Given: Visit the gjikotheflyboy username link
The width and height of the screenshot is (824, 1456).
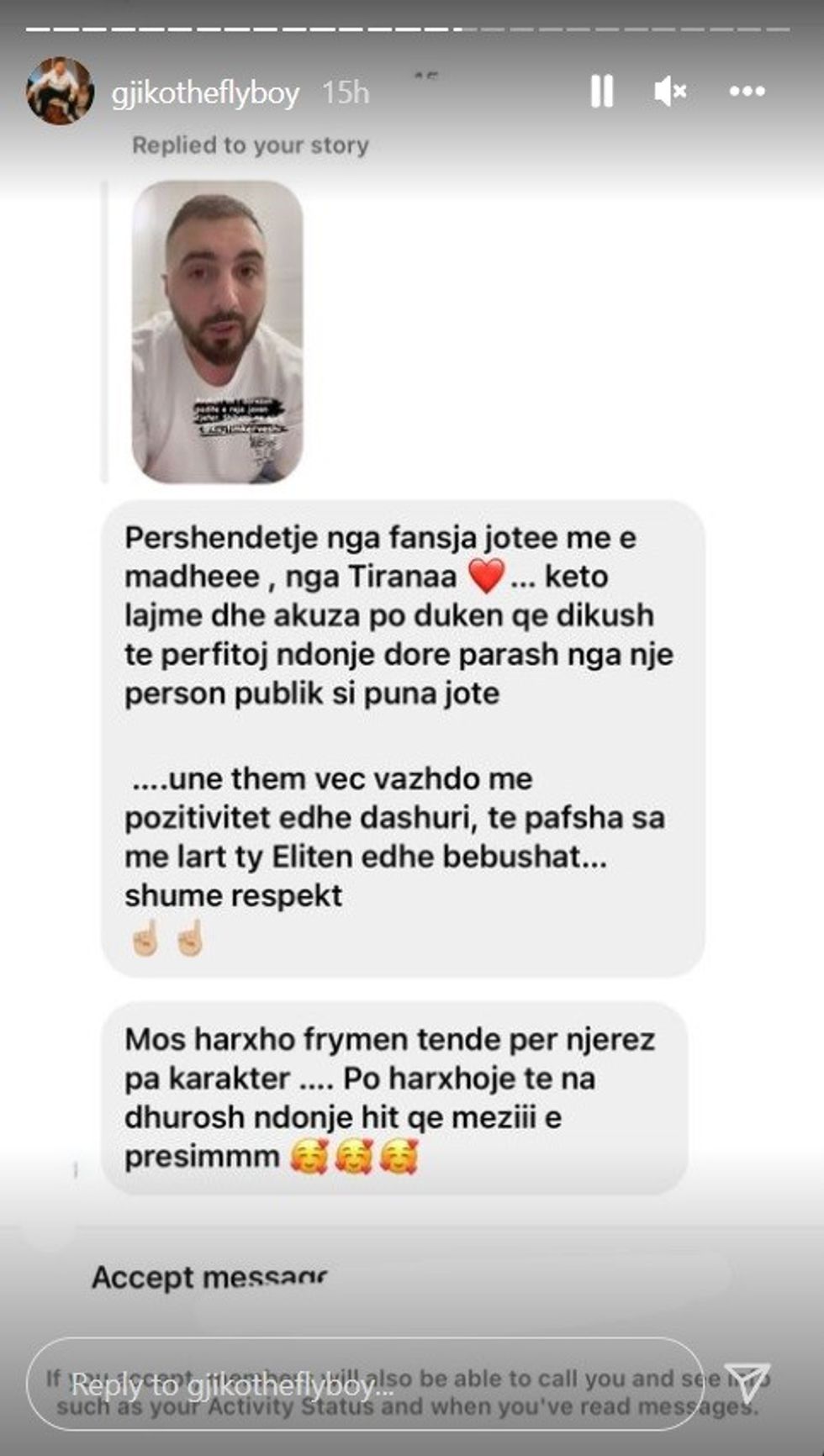Looking at the screenshot, I should click(205, 92).
